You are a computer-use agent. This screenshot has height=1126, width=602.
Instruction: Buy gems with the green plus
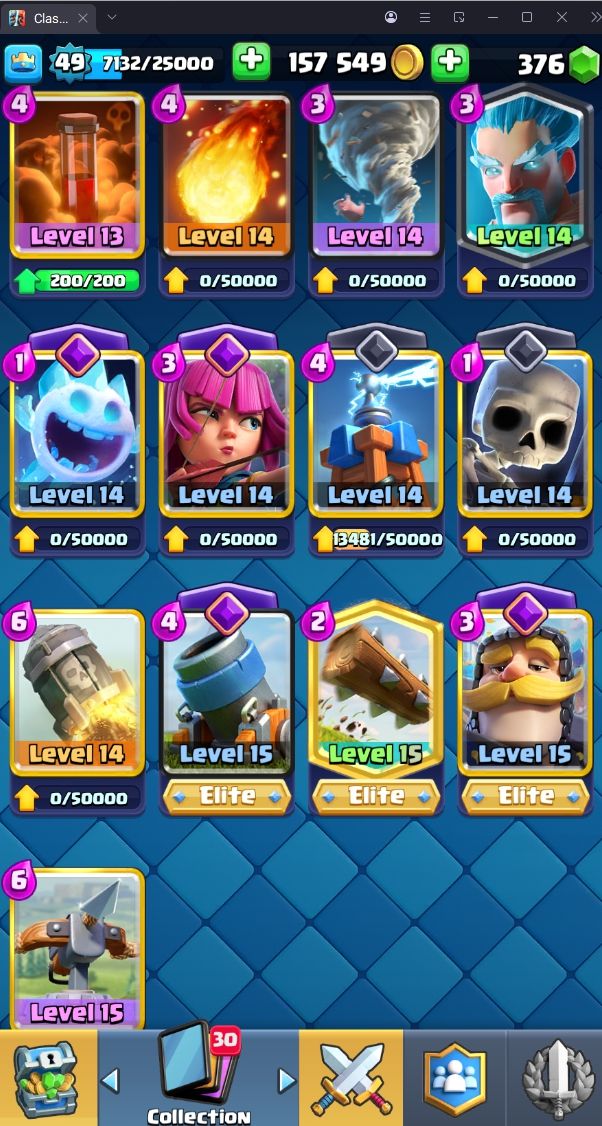450,62
